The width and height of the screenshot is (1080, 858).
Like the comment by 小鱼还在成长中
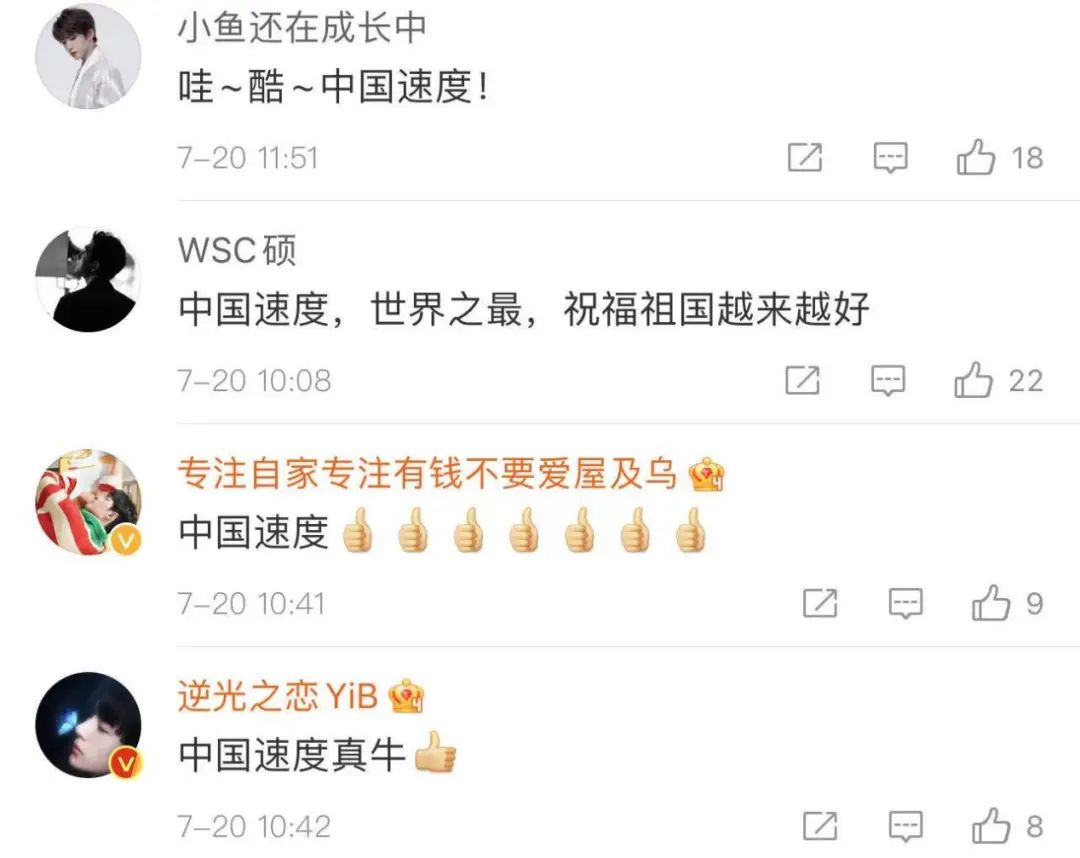976,158
